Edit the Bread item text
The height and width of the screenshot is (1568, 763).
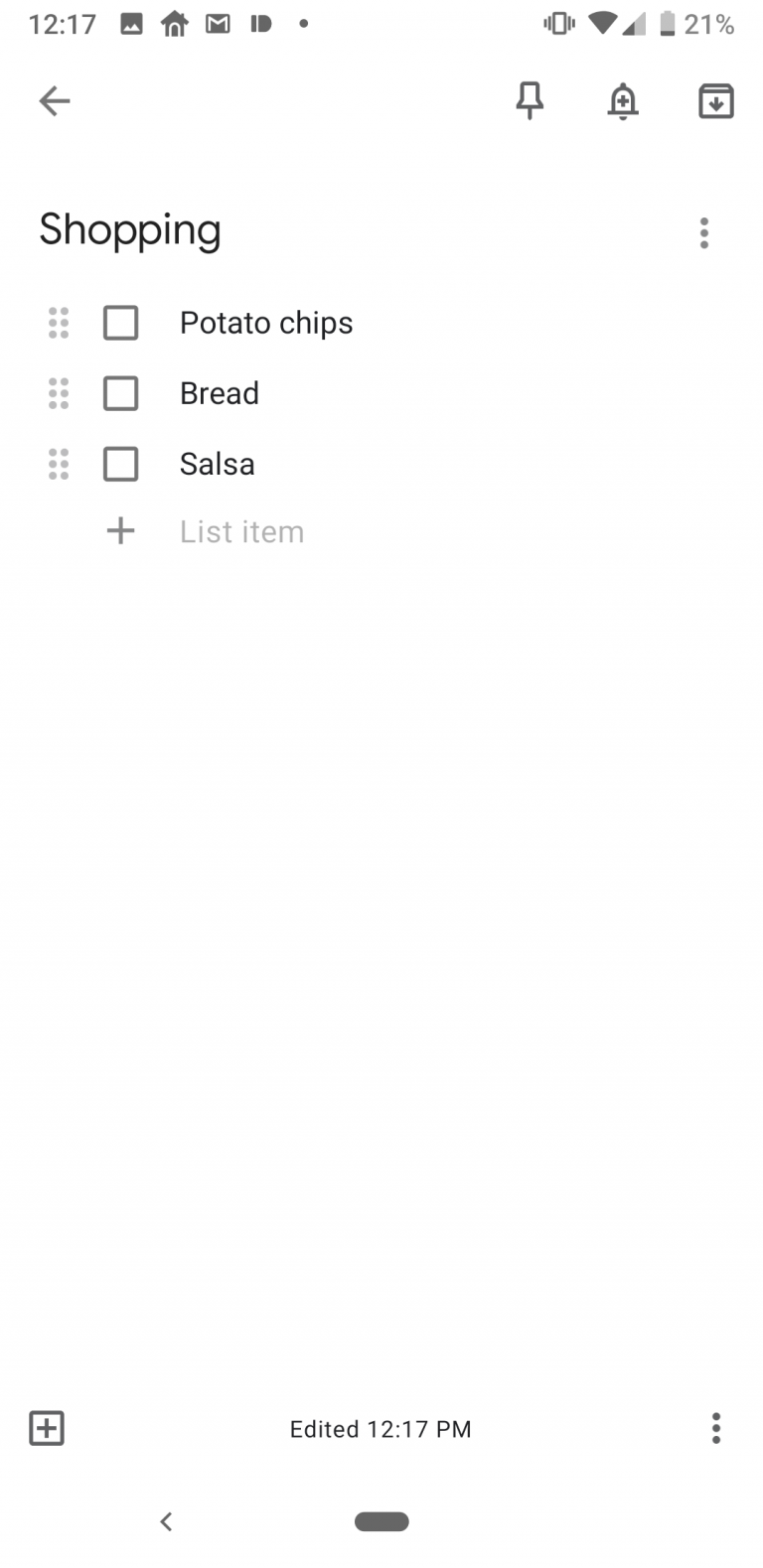[x=220, y=393]
